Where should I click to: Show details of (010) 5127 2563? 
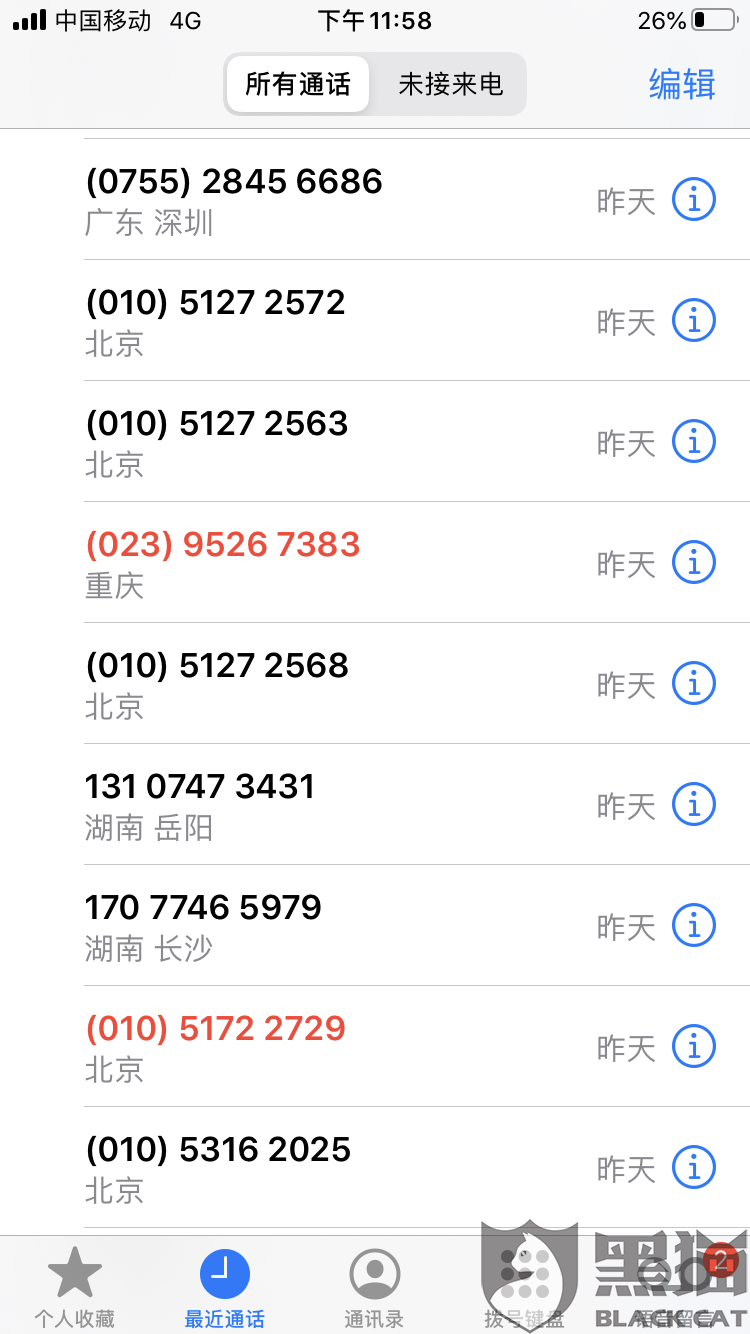[x=693, y=442]
